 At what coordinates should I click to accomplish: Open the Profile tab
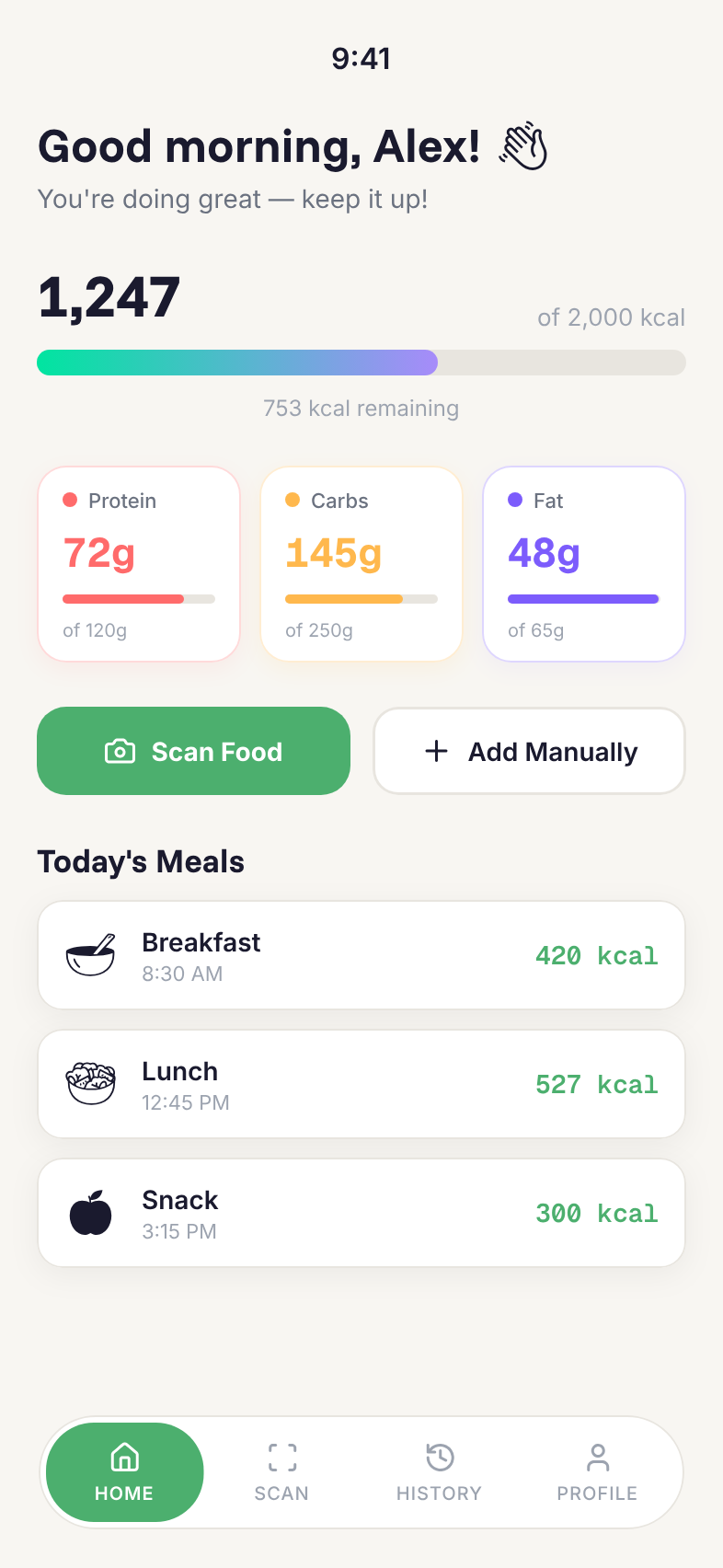click(x=597, y=1471)
